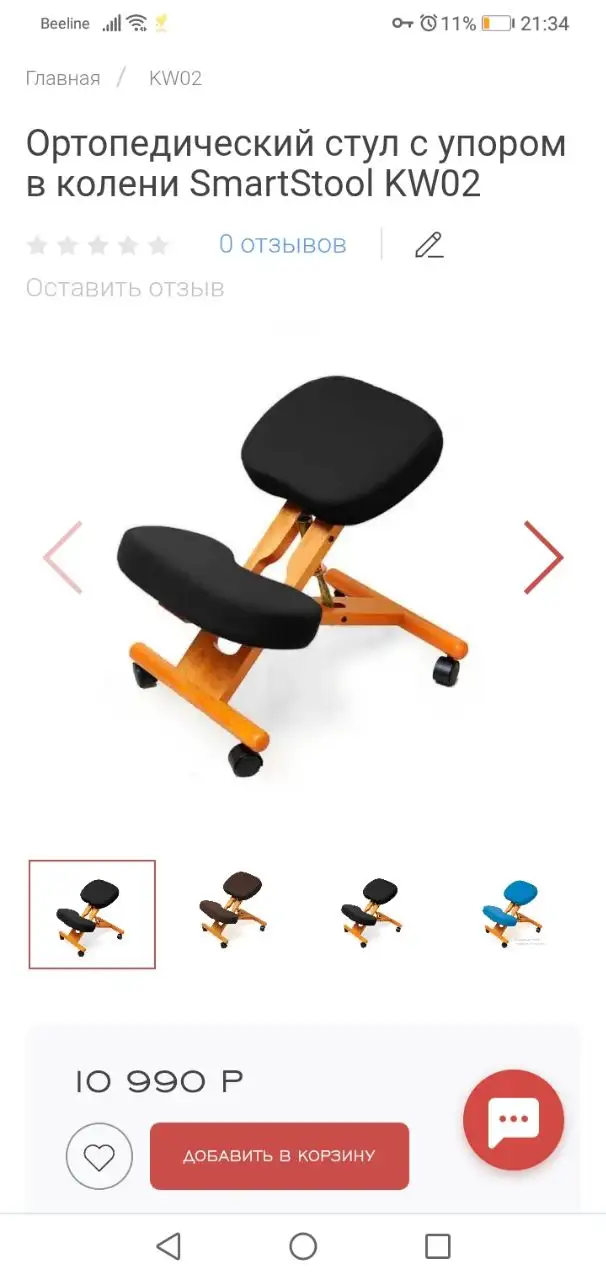Open recent apps from the navigation bar
606x1280 pixels.
click(x=437, y=1246)
